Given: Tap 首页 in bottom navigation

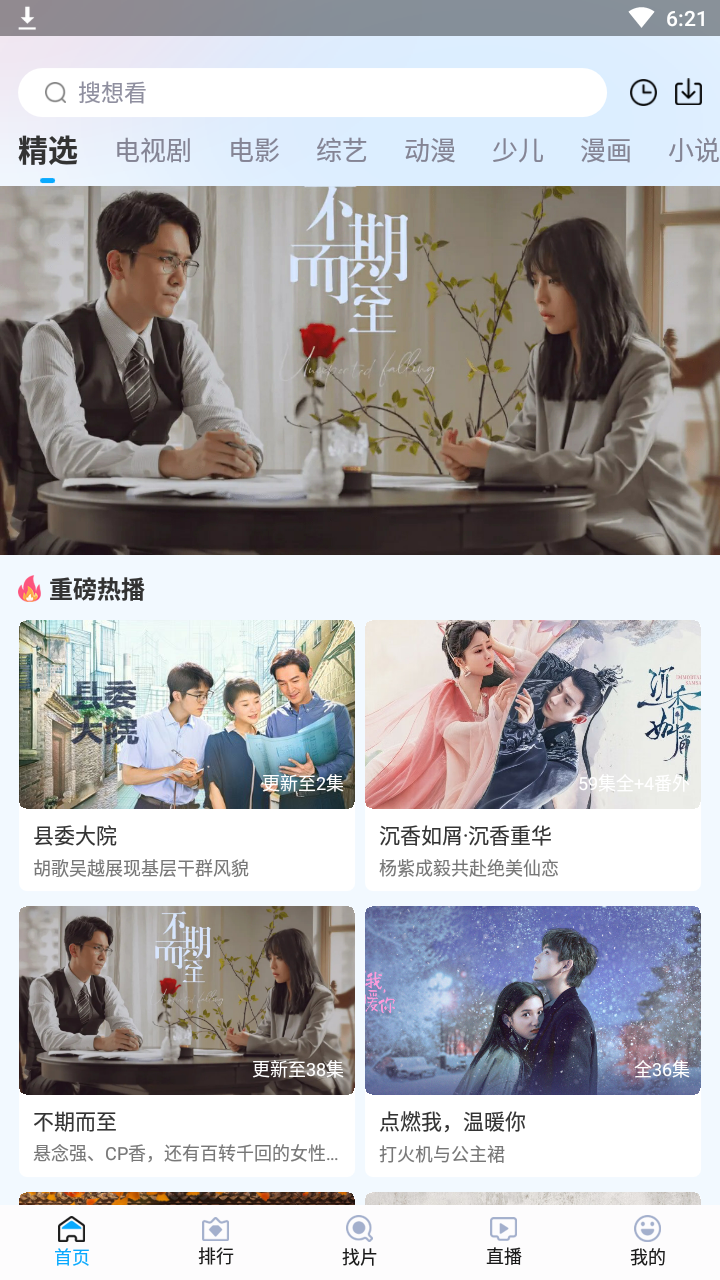Looking at the screenshot, I should pyautogui.click(x=72, y=1241).
